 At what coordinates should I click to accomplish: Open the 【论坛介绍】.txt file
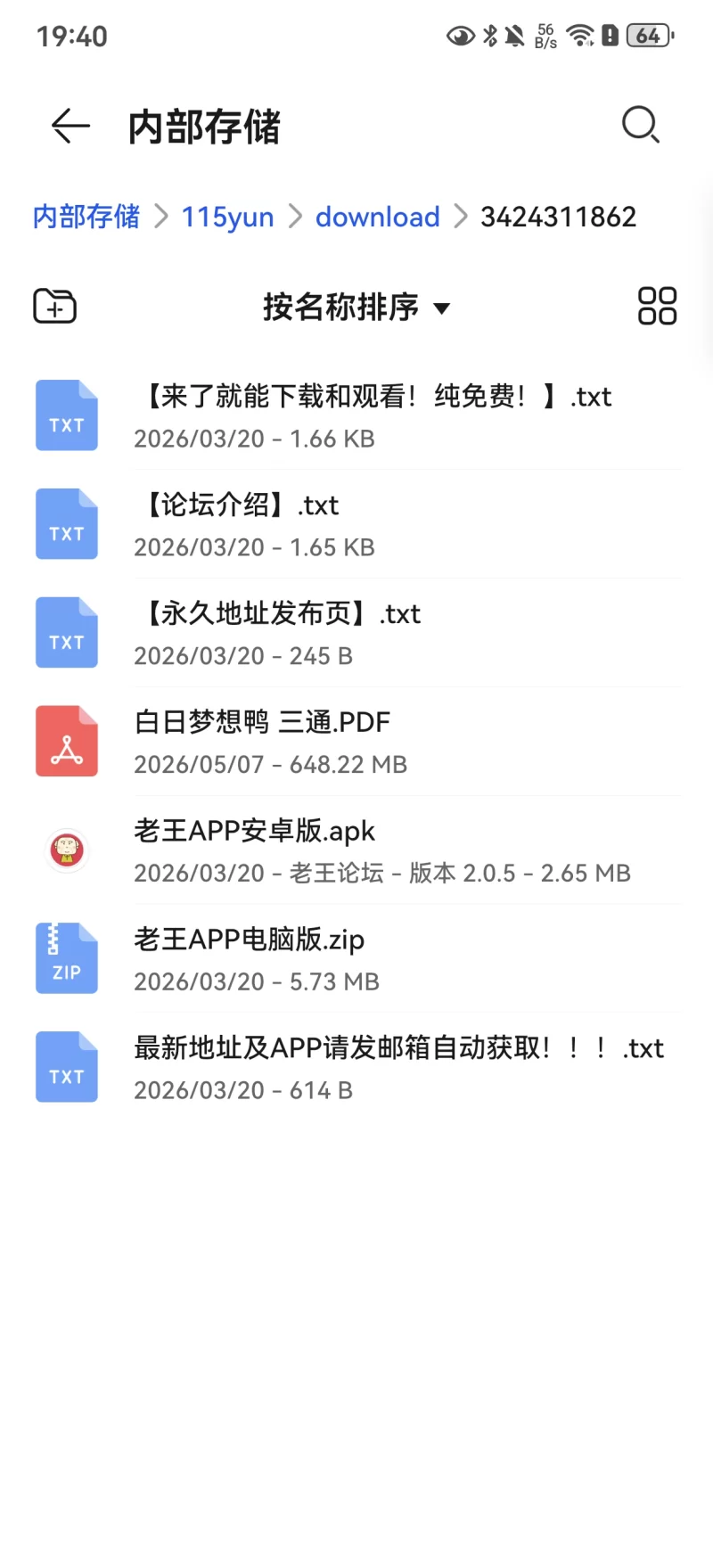(x=356, y=524)
